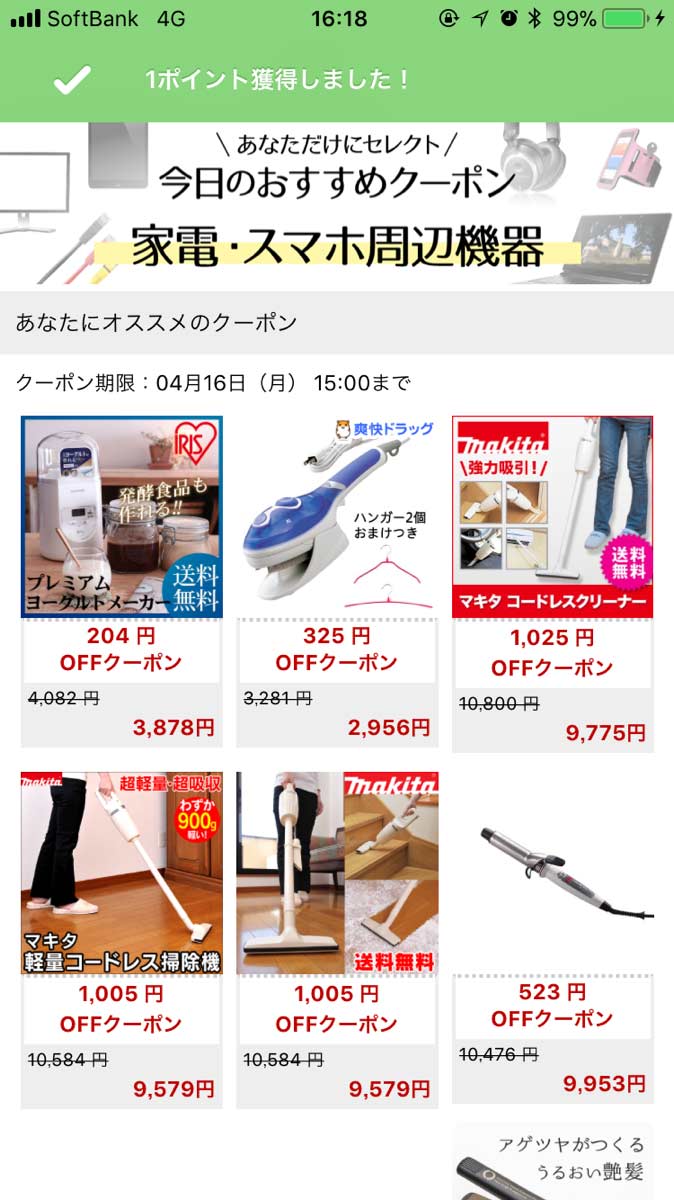Open the today's recommended coupon banner
674x1200 pixels.
pos(337,205)
